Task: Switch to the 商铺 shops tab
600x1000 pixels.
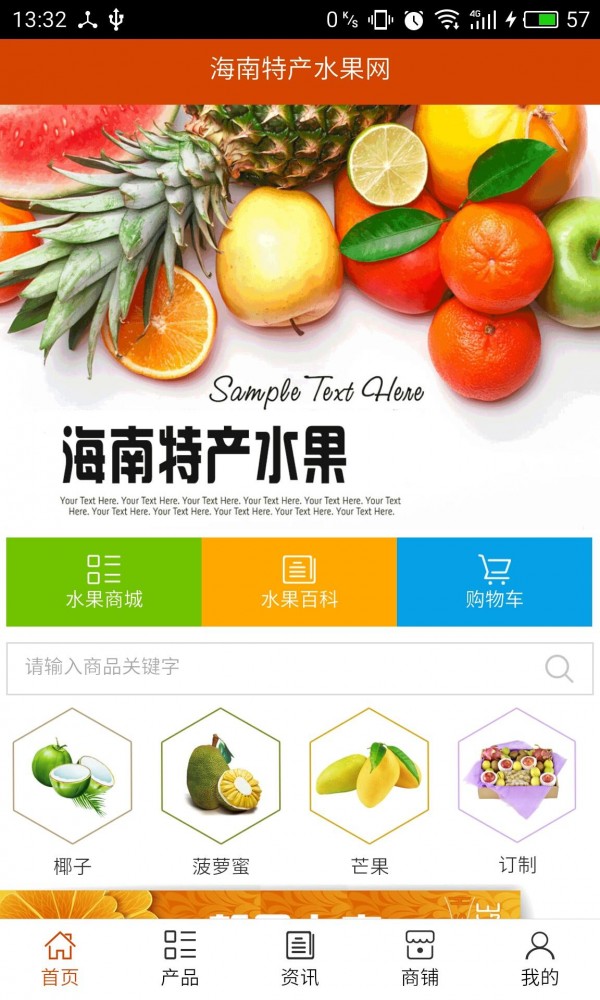Action: (x=420, y=959)
